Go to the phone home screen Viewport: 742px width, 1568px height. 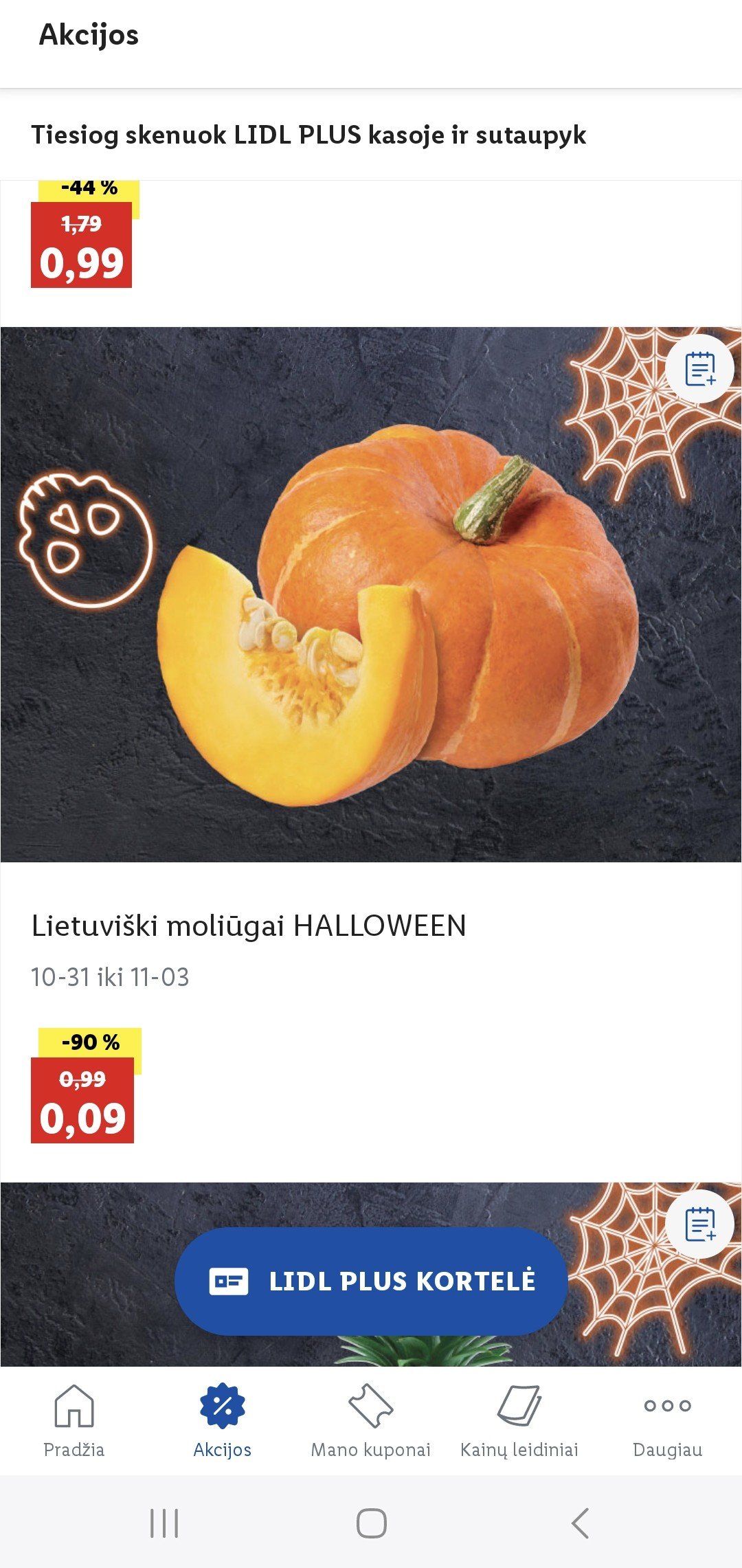coord(371,1523)
